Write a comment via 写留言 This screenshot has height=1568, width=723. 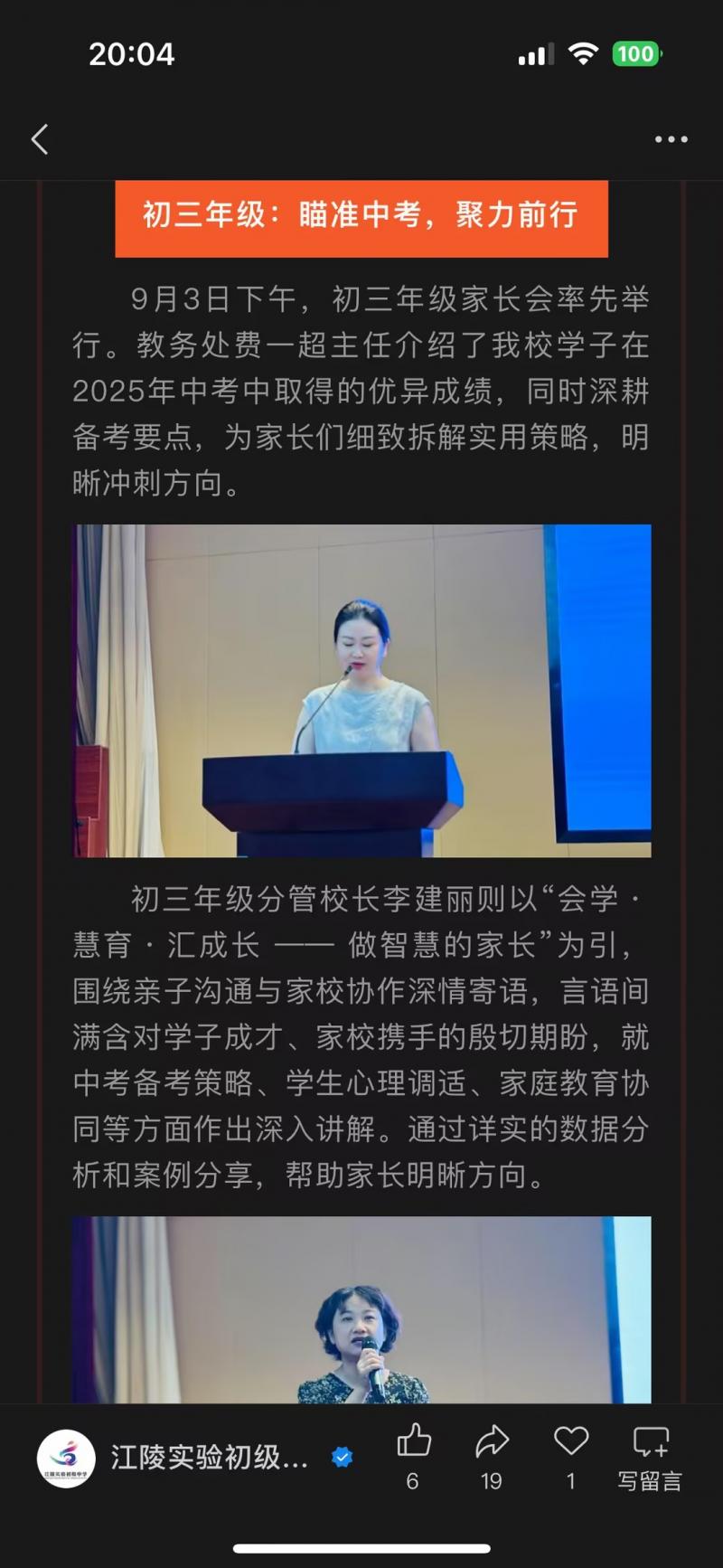pos(650,1456)
